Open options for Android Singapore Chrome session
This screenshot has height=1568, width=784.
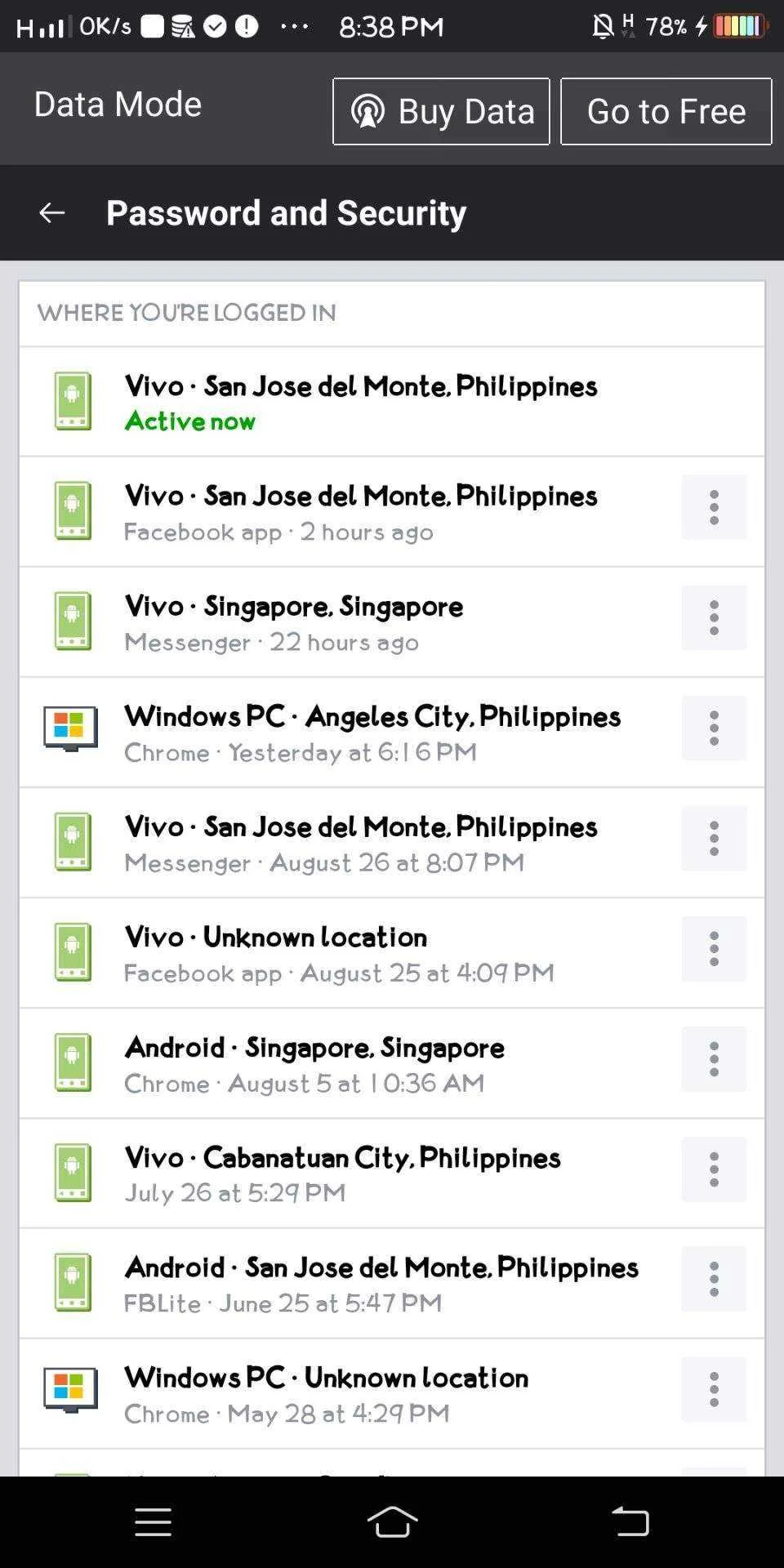pyautogui.click(x=714, y=1058)
